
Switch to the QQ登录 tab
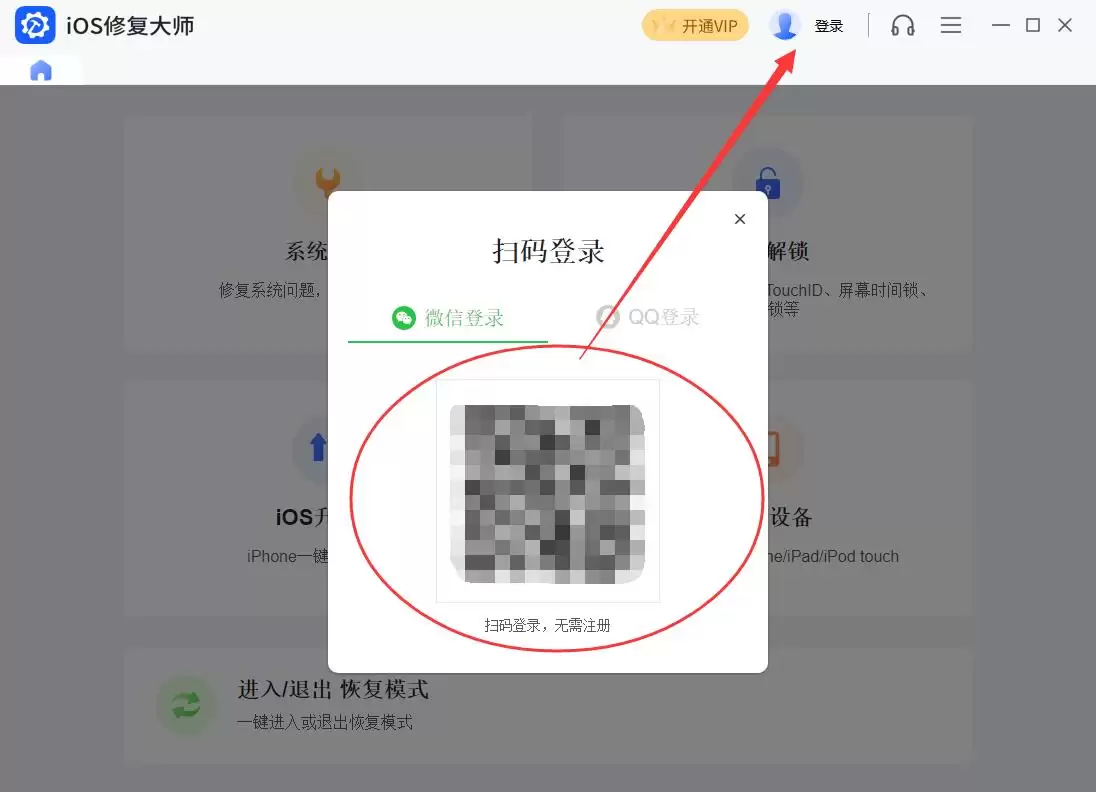[x=648, y=318]
